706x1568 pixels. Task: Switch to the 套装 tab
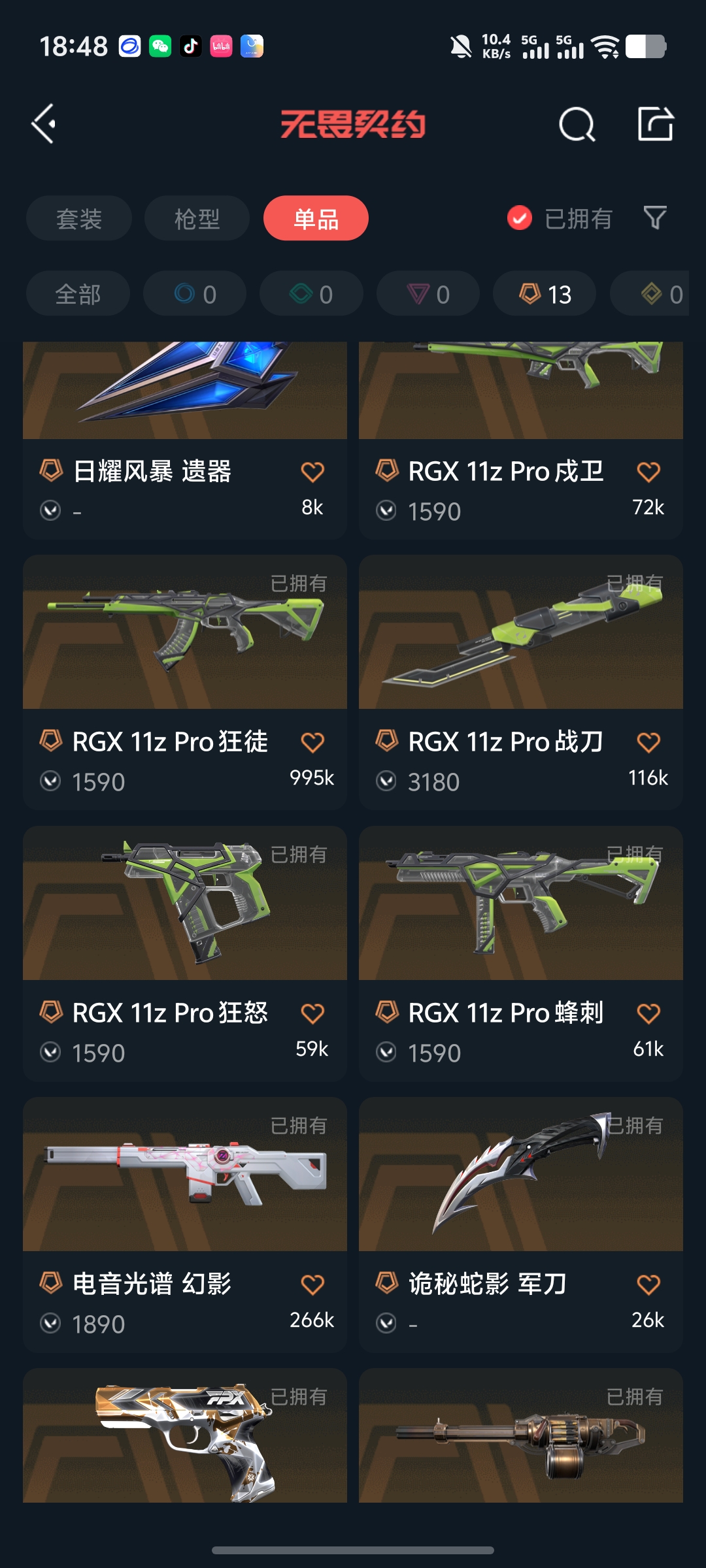(x=79, y=218)
